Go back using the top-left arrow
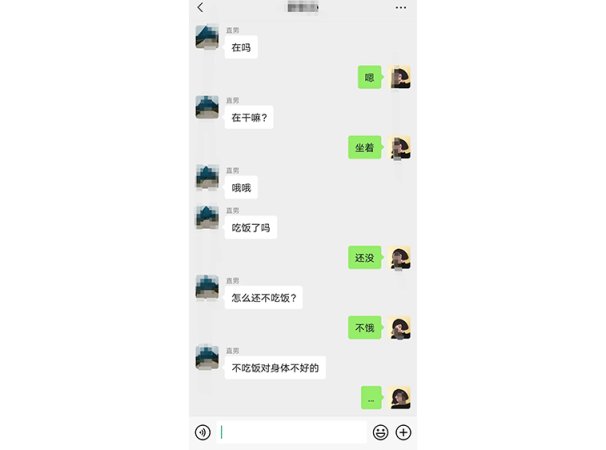Viewport: 606px width, 450px height. [200, 8]
